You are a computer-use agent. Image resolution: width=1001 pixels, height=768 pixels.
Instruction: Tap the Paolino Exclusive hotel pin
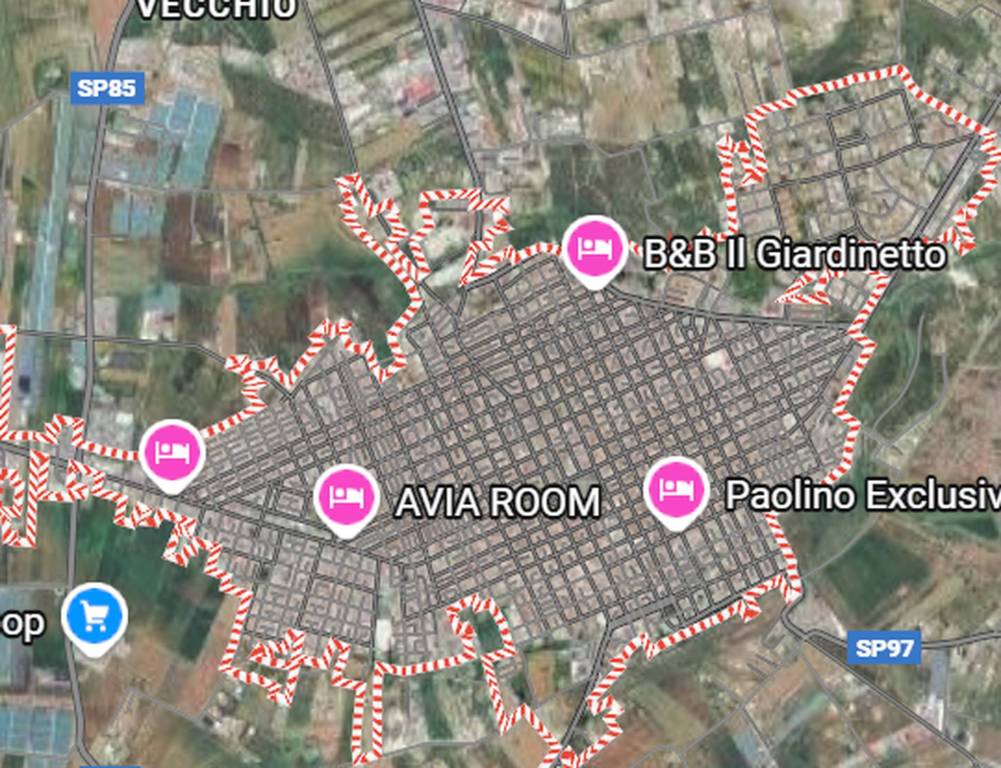tap(676, 490)
